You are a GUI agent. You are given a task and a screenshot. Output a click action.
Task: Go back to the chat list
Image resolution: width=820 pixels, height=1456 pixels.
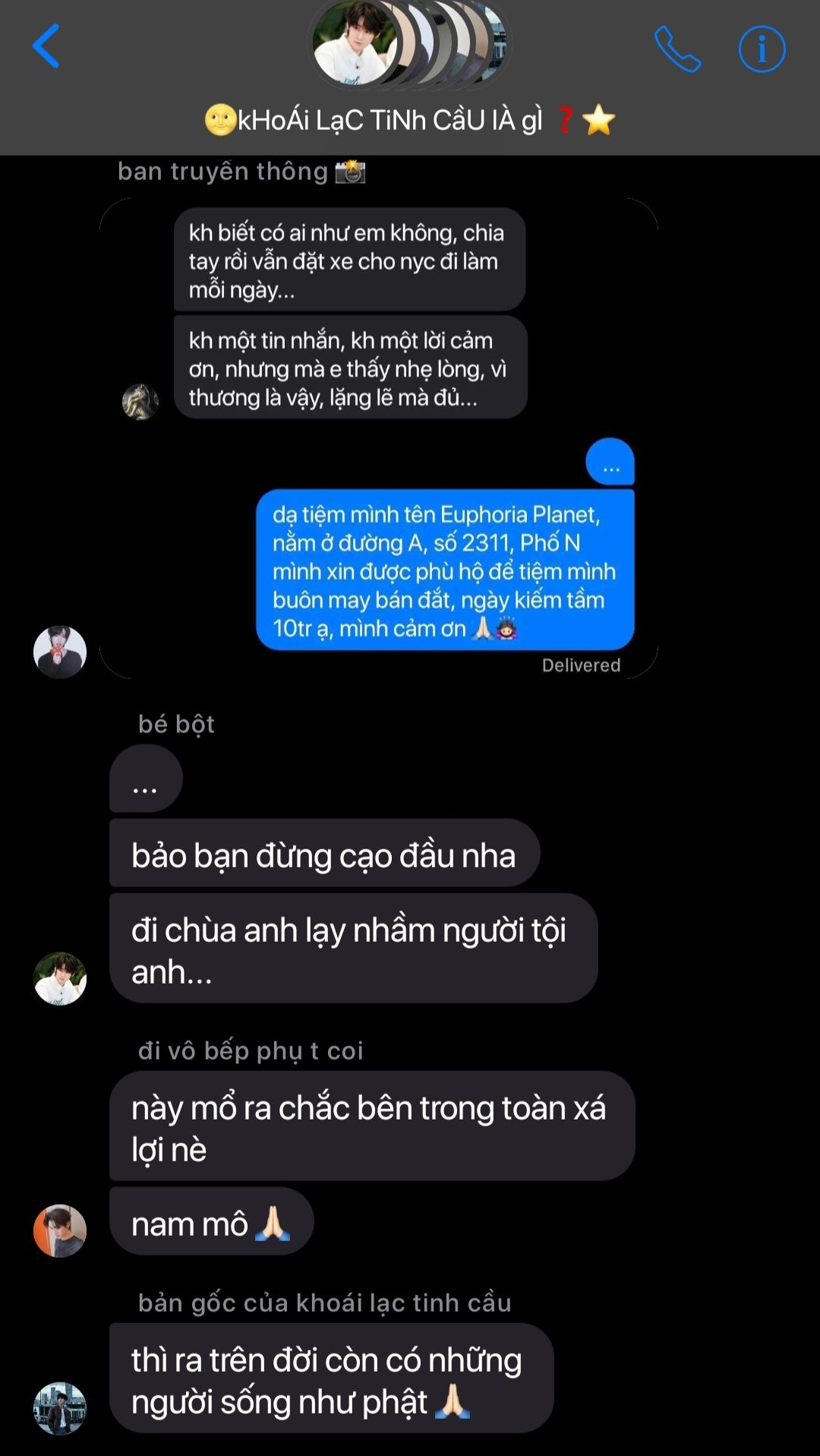[x=46, y=47]
